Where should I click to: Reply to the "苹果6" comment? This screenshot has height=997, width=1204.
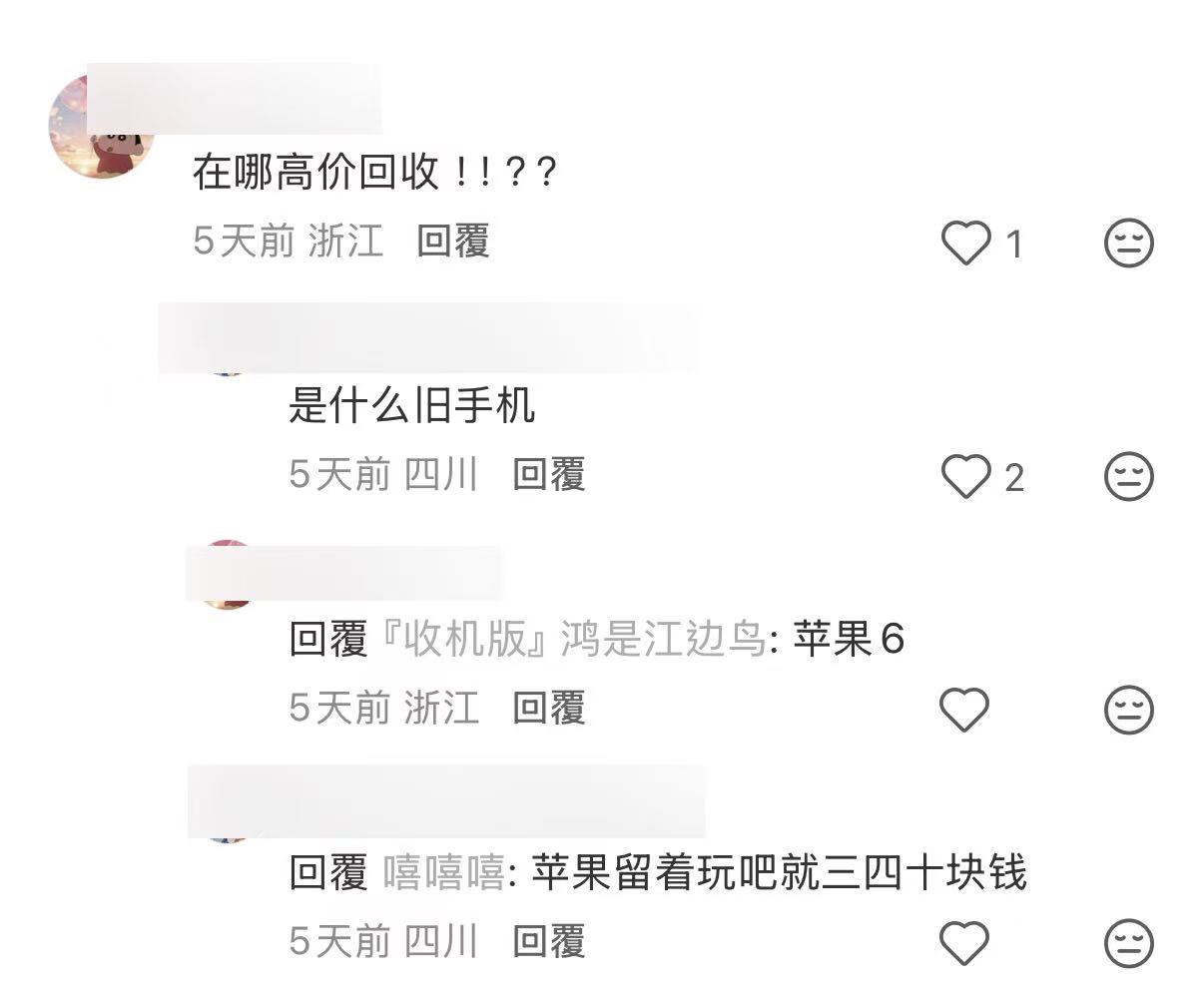548,708
